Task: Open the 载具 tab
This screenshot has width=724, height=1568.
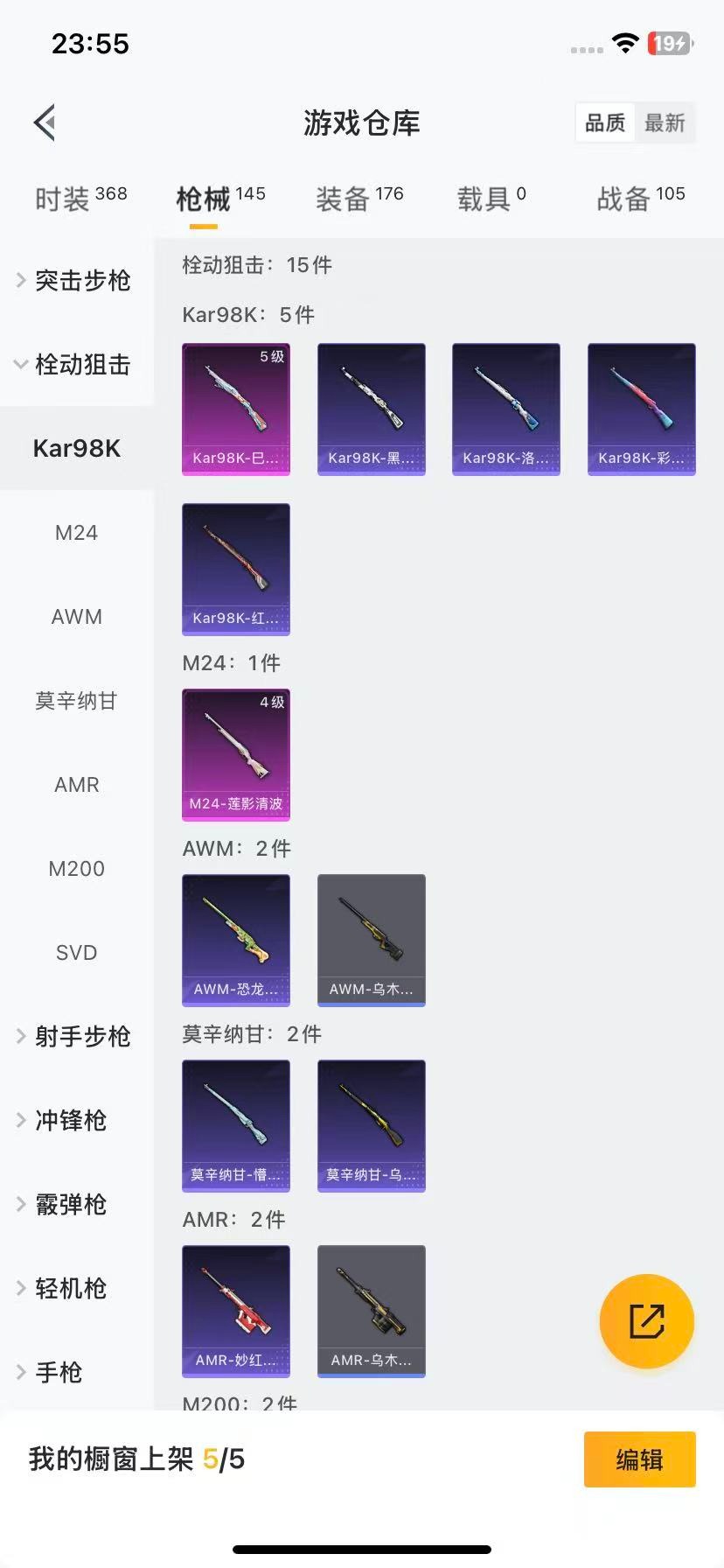Action: pyautogui.click(x=491, y=199)
